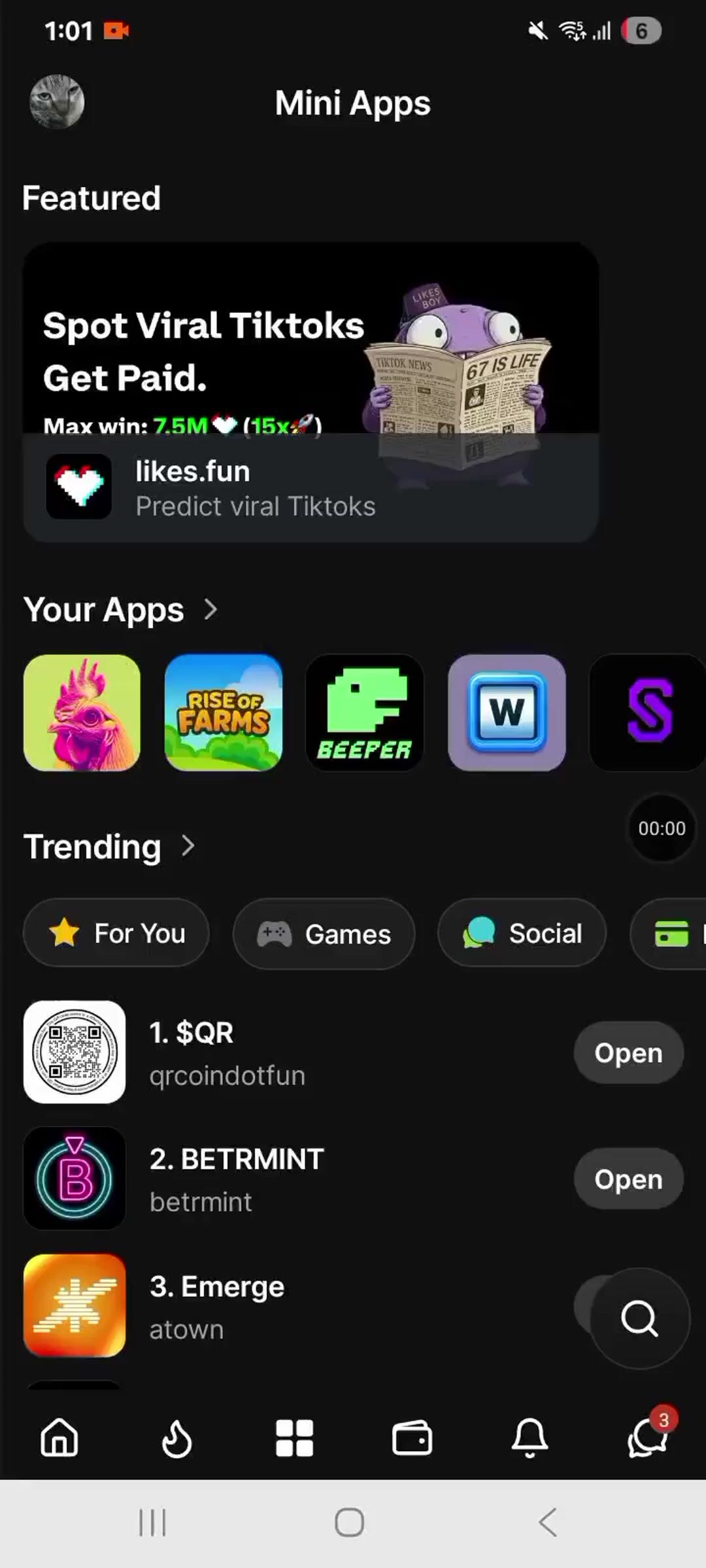Select the For You chip
Image resolution: width=706 pixels, height=1568 pixels.
(116, 933)
